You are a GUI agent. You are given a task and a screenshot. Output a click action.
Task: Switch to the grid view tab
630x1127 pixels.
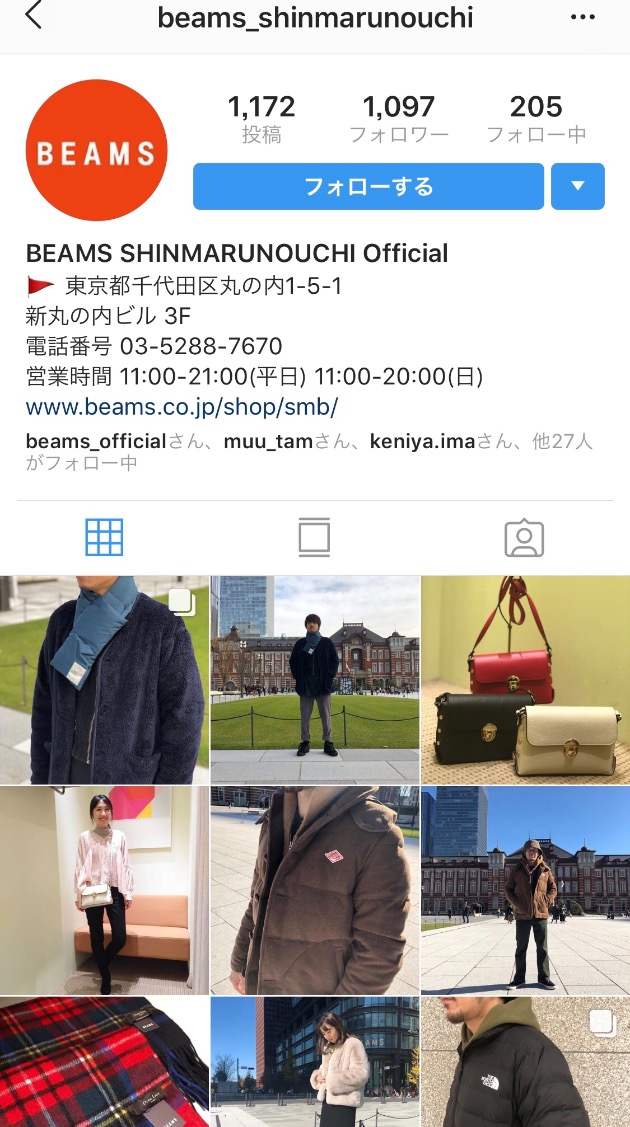coord(104,538)
